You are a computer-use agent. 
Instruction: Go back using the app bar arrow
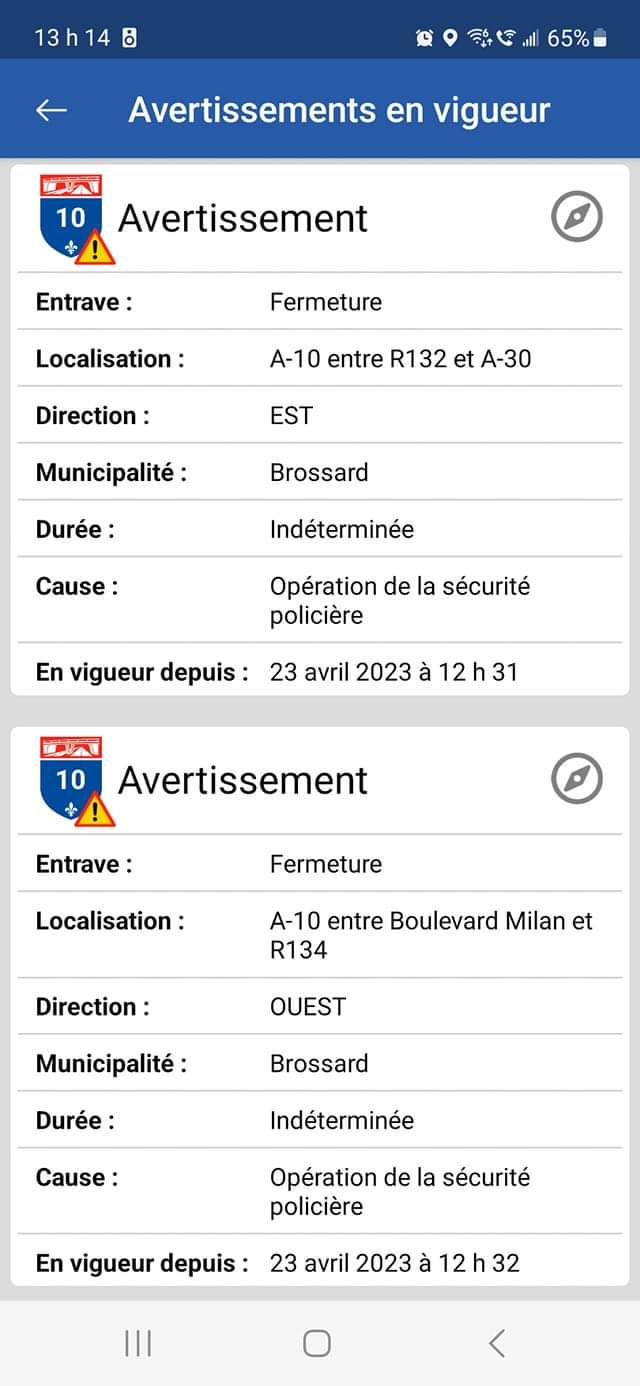pos(51,110)
